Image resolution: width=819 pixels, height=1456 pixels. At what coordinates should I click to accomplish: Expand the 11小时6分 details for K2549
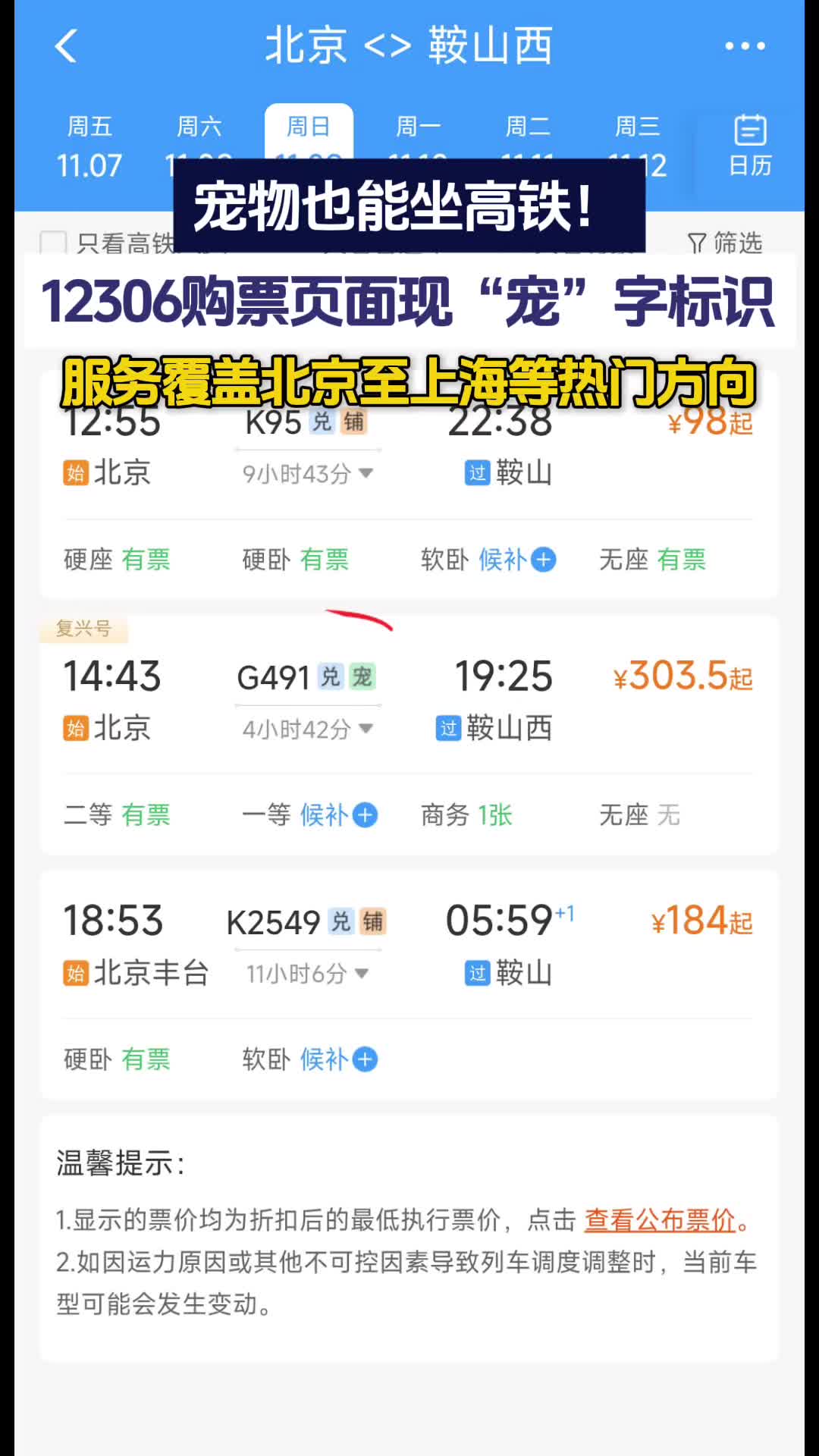pyautogui.click(x=303, y=973)
